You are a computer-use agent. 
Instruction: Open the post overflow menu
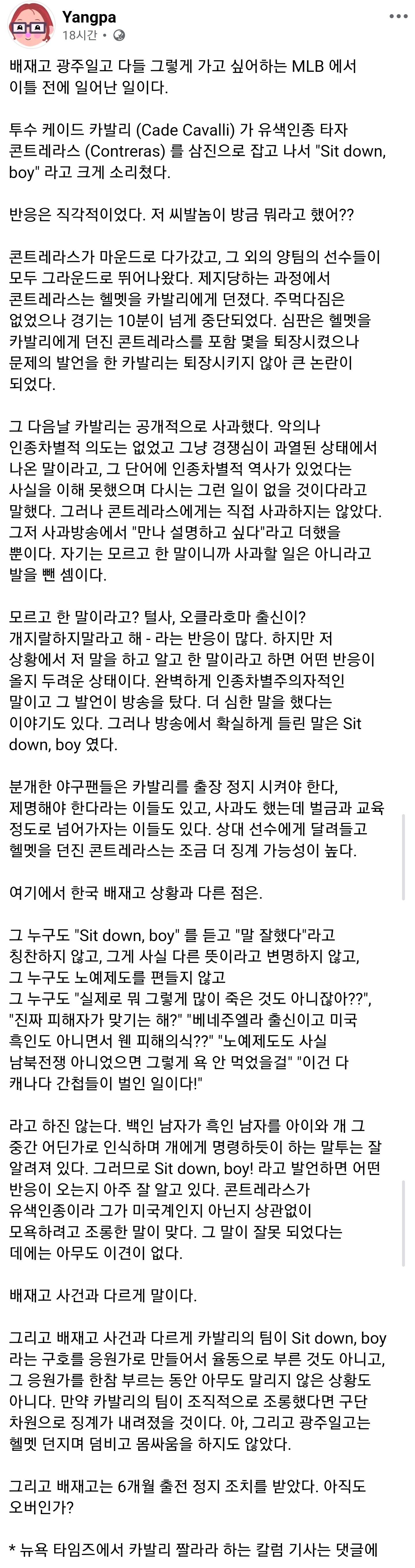point(399,16)
